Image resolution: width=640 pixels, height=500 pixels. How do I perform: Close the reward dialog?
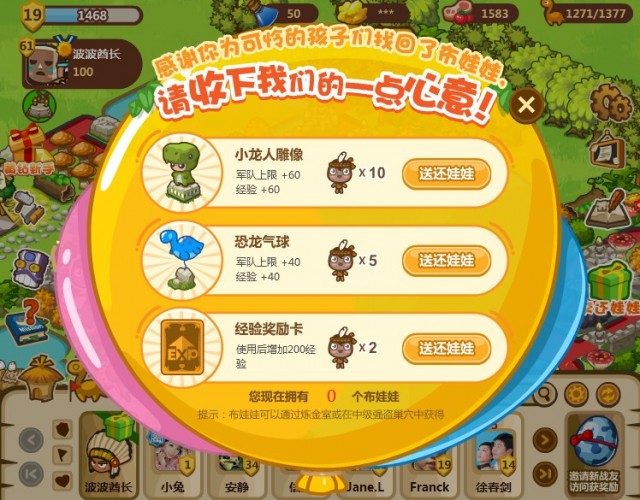coord(528,103)
